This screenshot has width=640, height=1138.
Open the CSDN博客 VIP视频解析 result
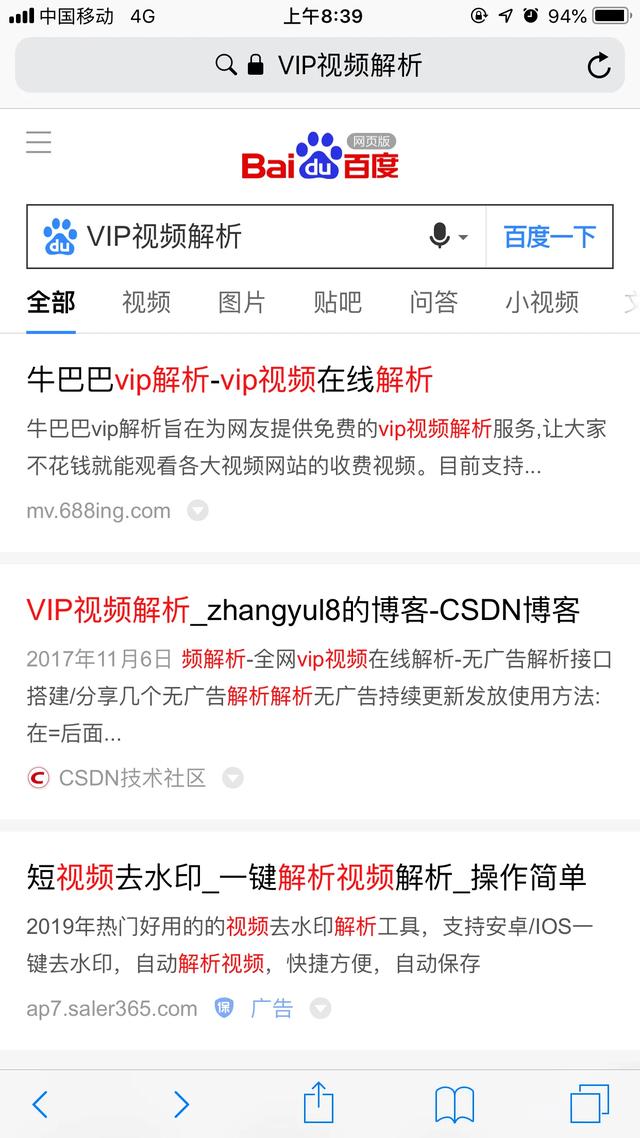(303, 609)
